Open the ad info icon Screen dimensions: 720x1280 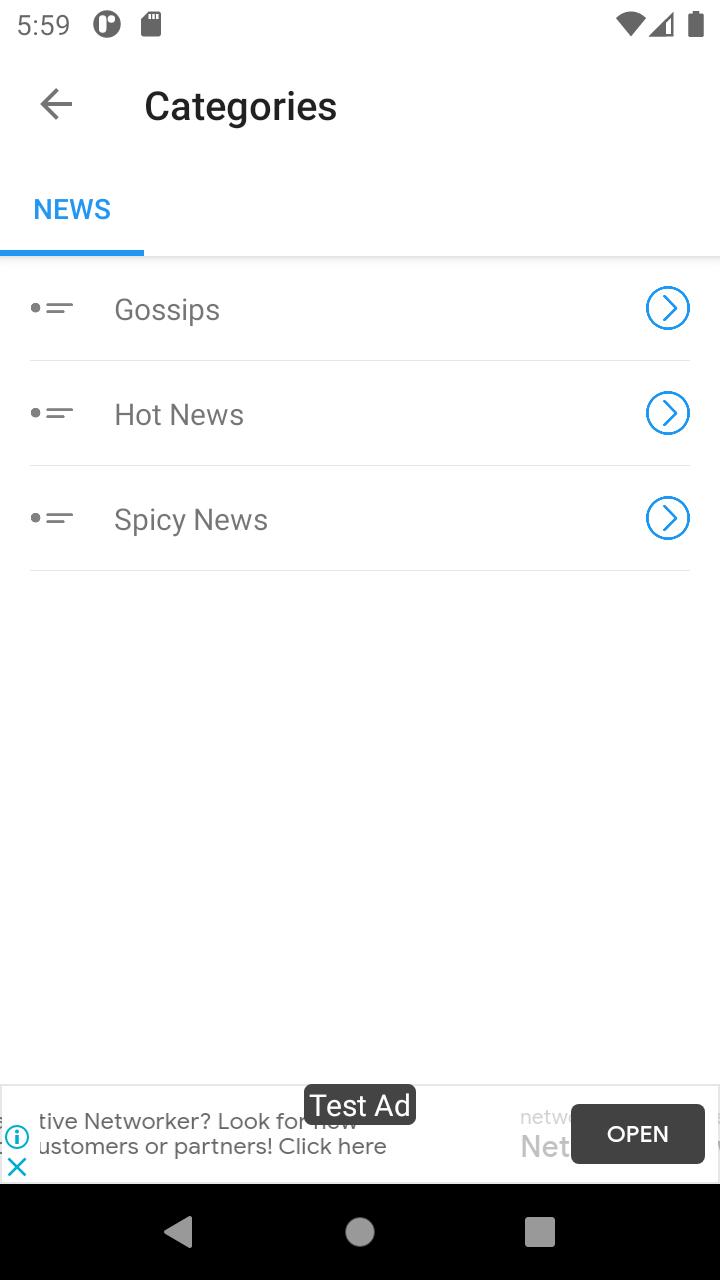tap(17, 1137)
